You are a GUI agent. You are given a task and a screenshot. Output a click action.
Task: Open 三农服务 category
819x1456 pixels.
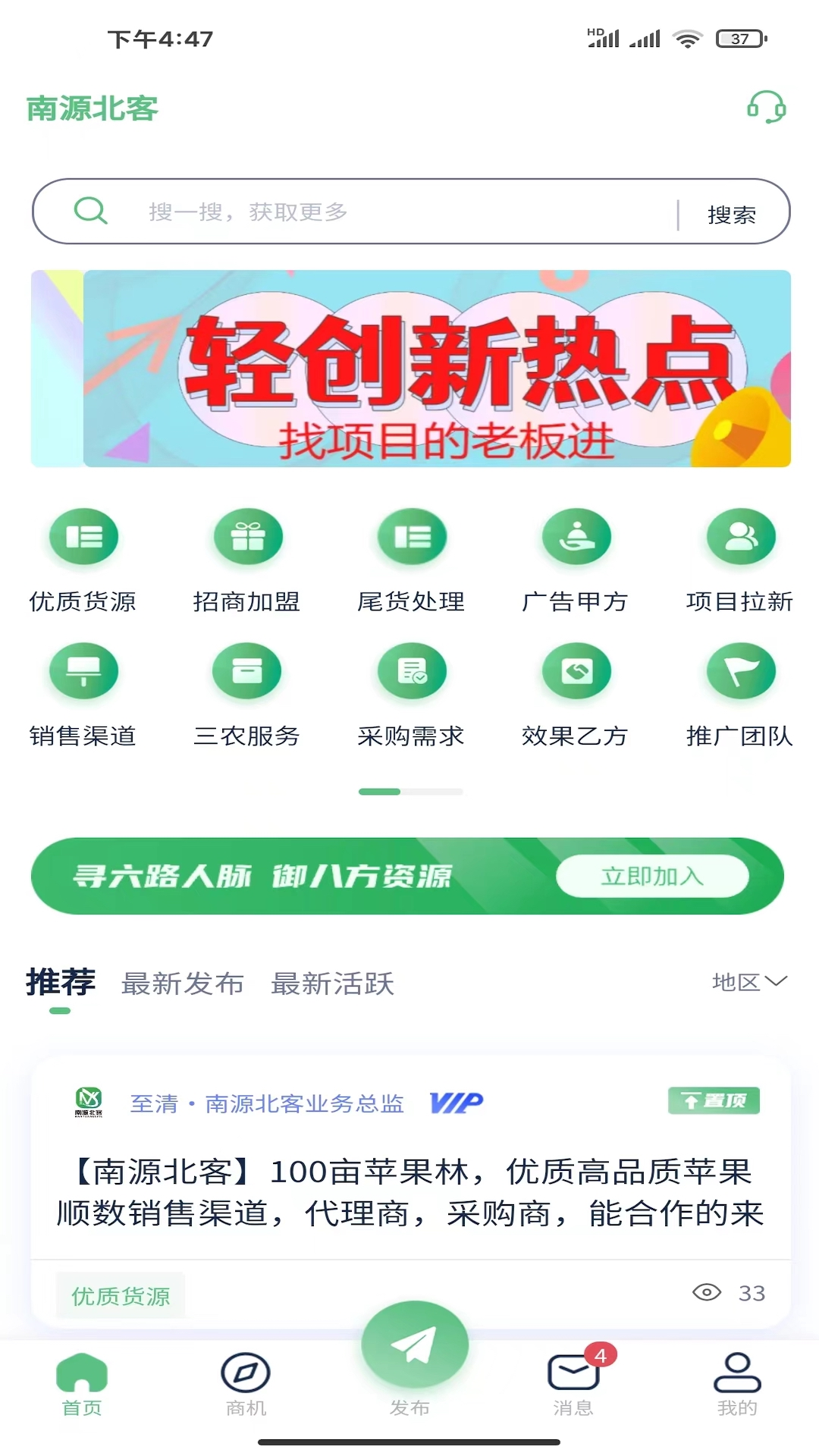point(247,672)
